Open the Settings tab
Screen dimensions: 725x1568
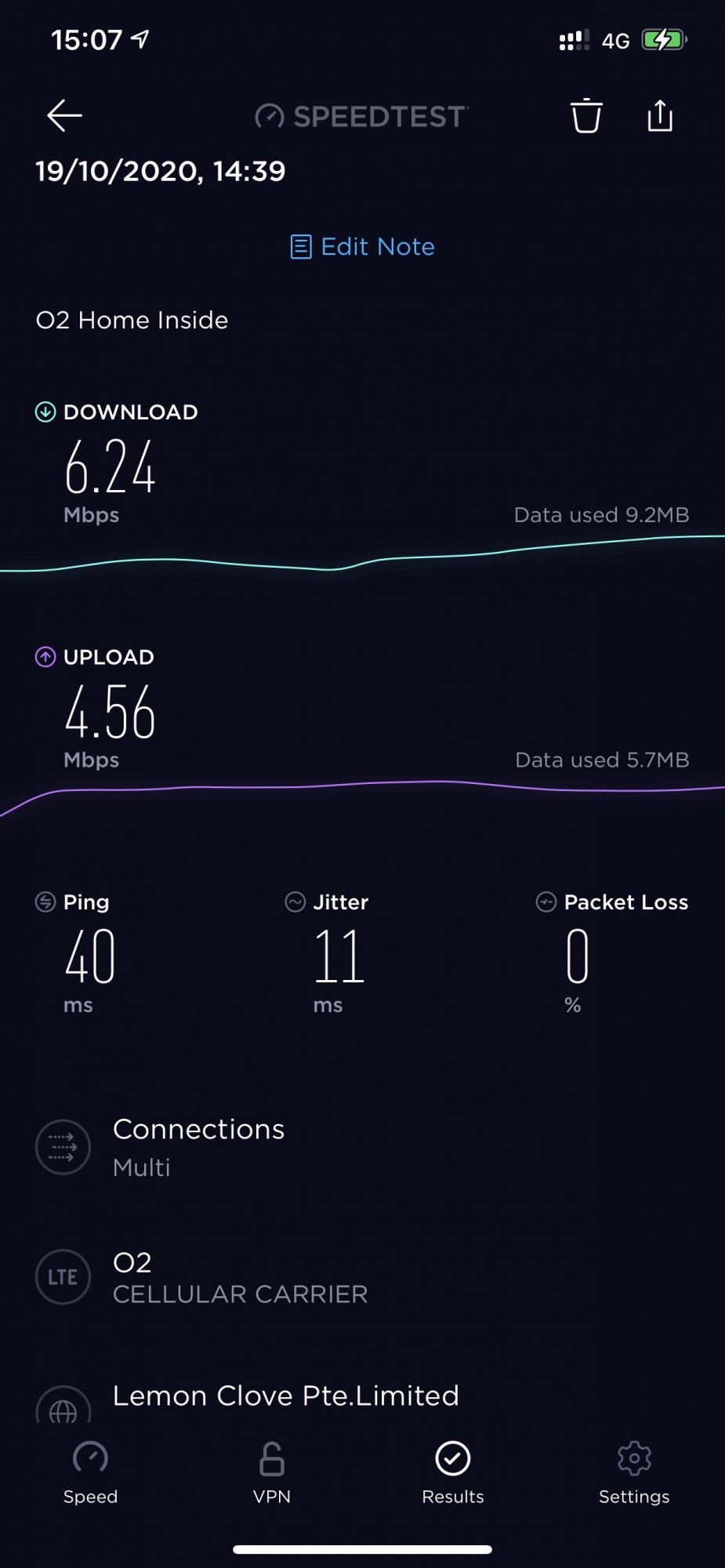pyautogui.click(x=634, y=1472)
